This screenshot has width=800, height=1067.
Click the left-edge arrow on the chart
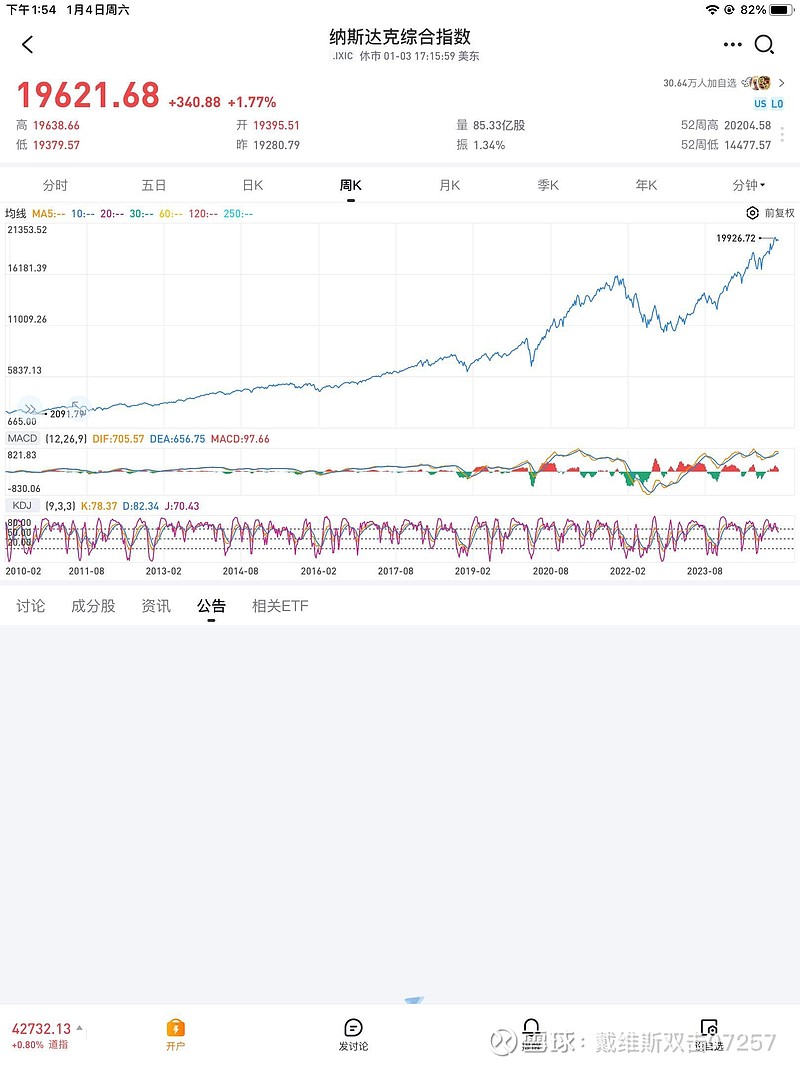pyautogui.click(x=30, y=407)
